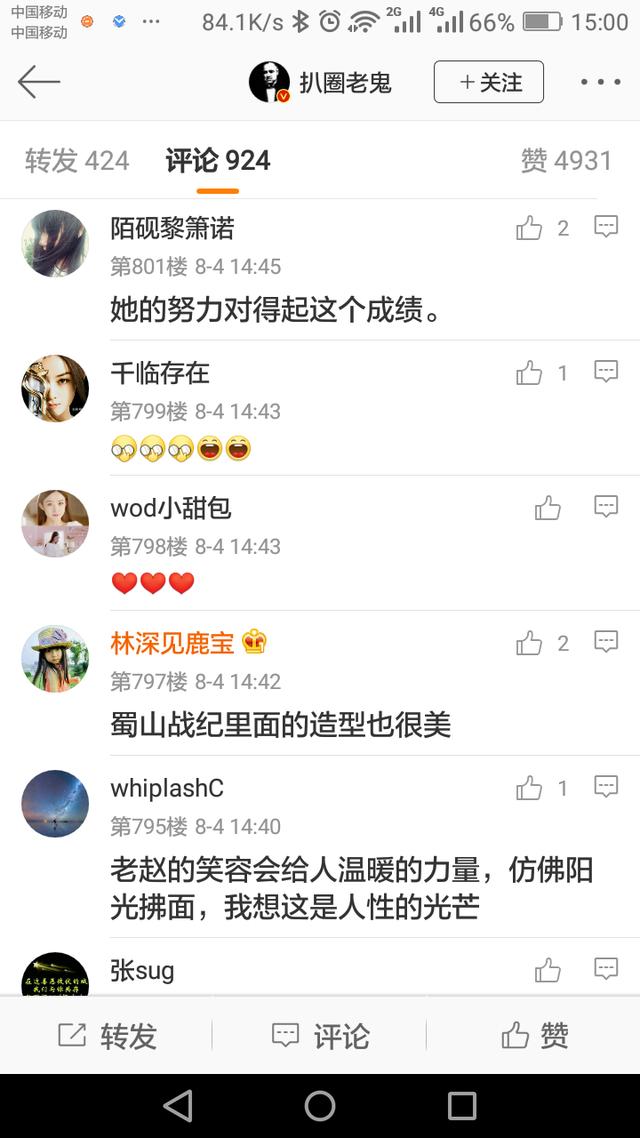The image size is (640, 1138).
Task: Open whiplashC's profile avatar
Action: 55,803
